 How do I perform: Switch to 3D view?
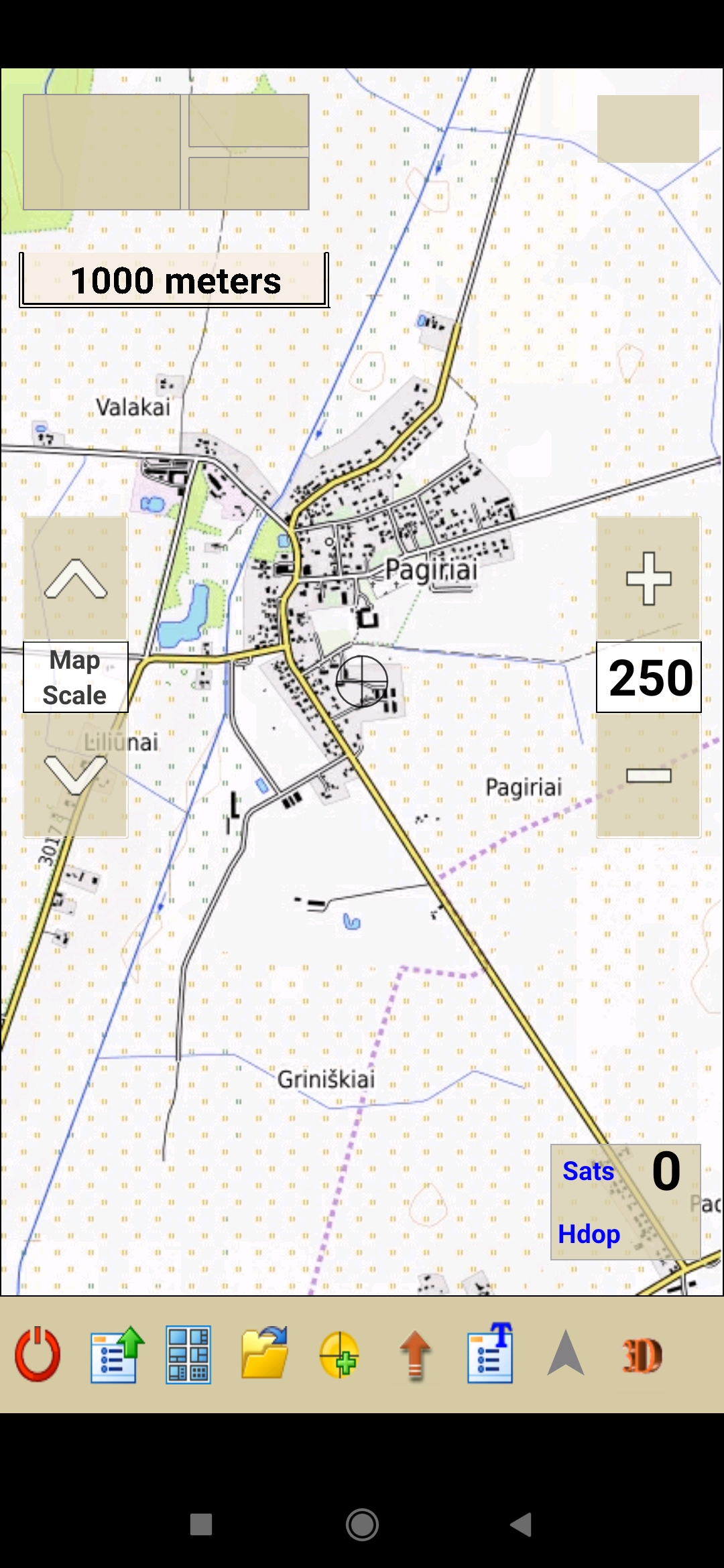642,1356
